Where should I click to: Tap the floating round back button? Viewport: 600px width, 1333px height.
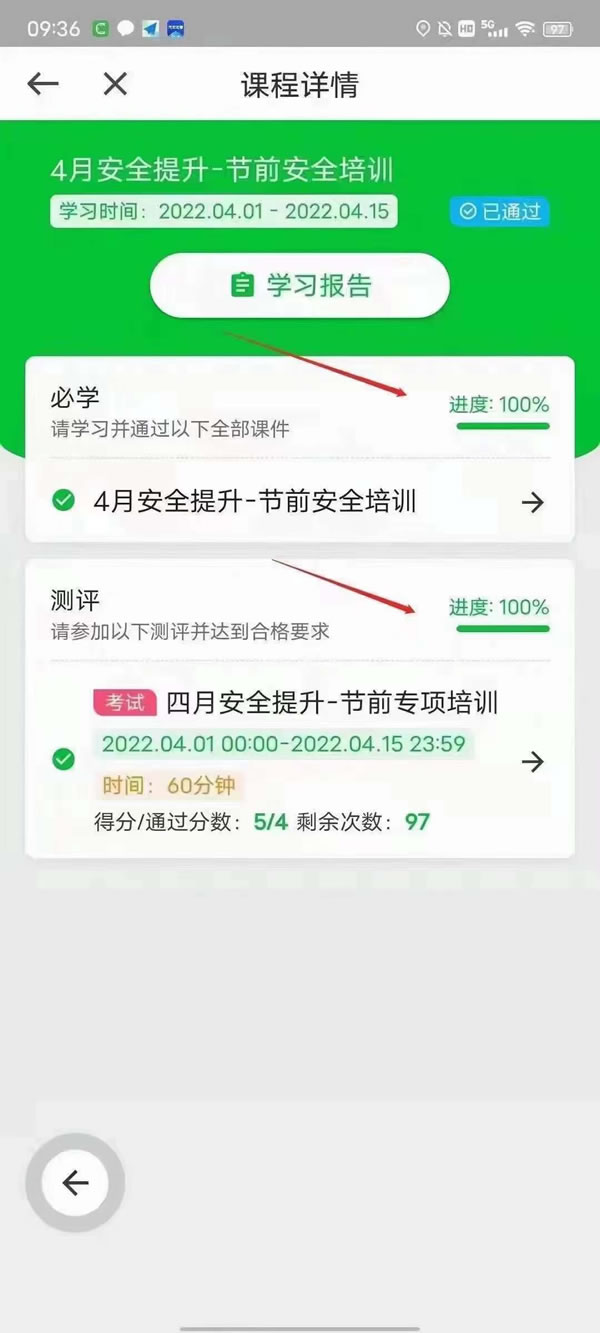pos(75,1184)
